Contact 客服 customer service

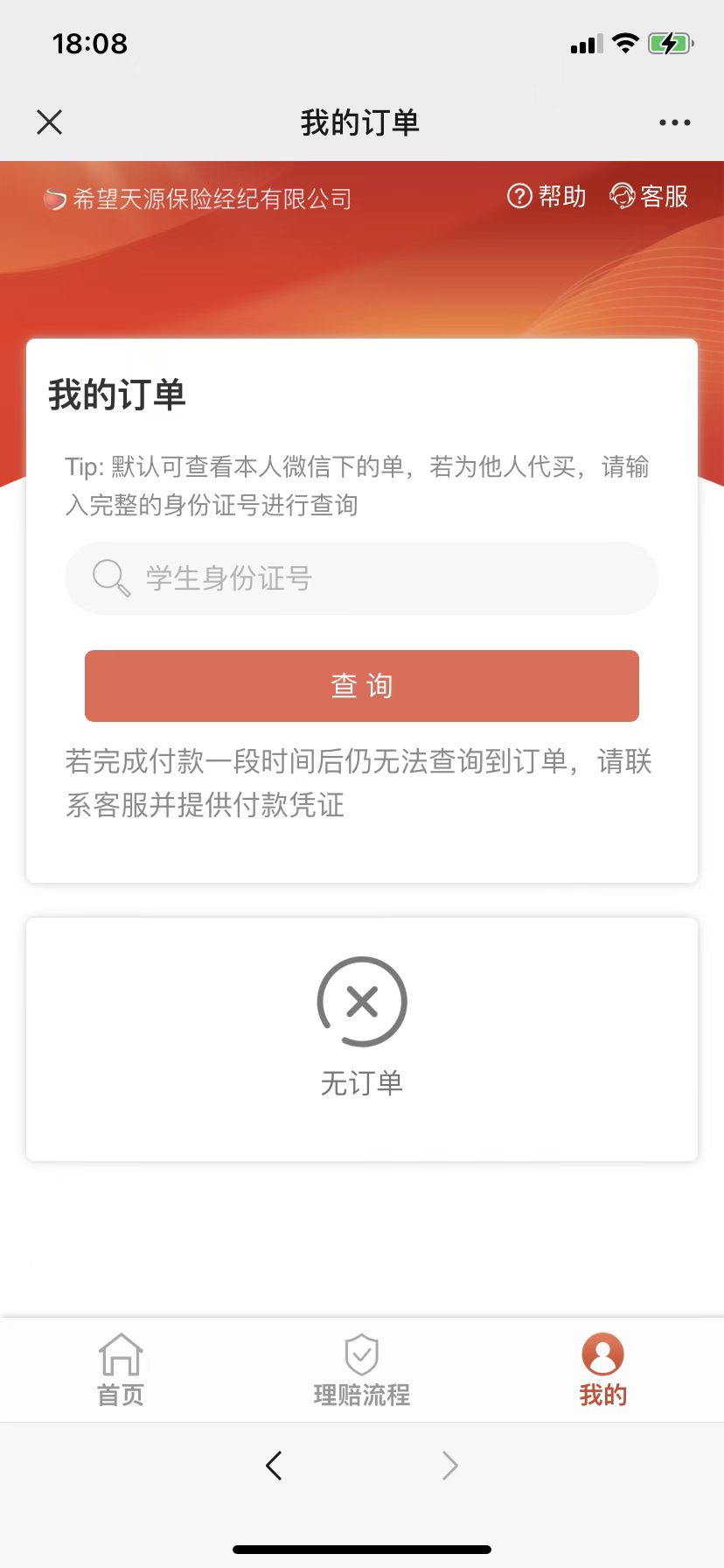pos(650,197)
